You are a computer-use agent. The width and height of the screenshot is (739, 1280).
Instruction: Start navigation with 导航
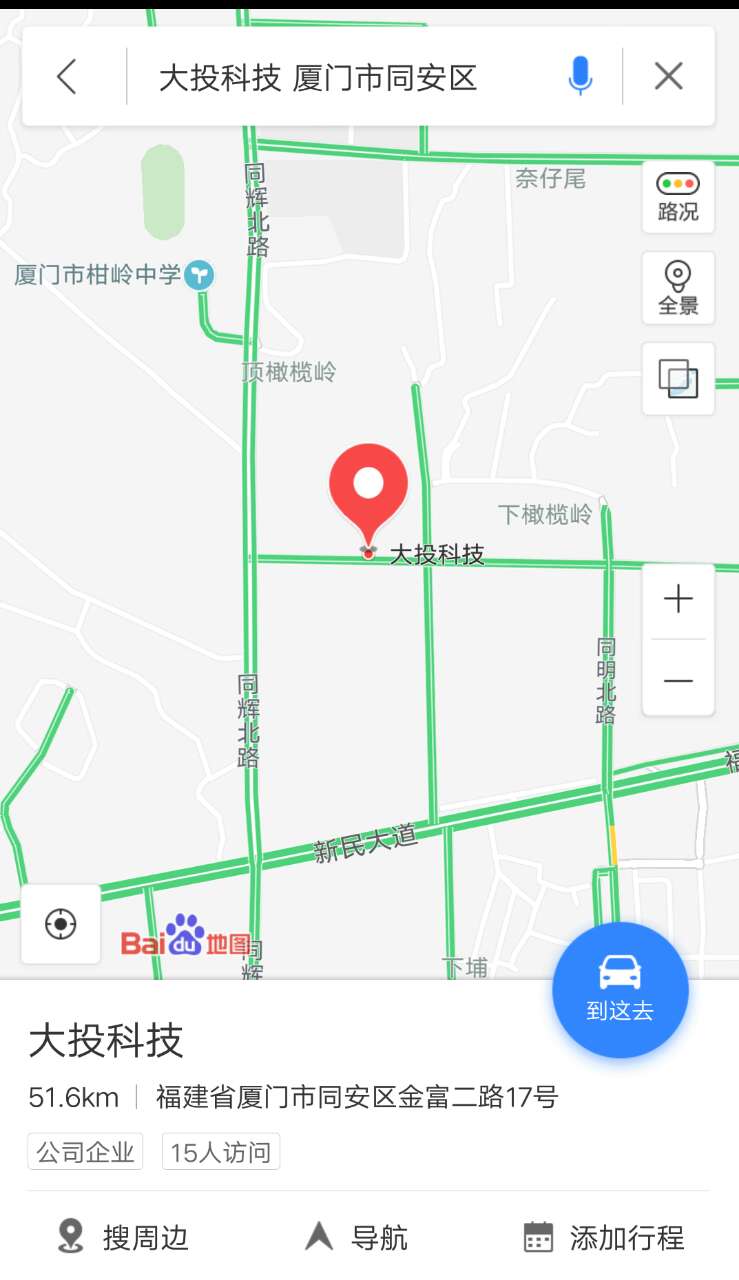coord(357,1238)
